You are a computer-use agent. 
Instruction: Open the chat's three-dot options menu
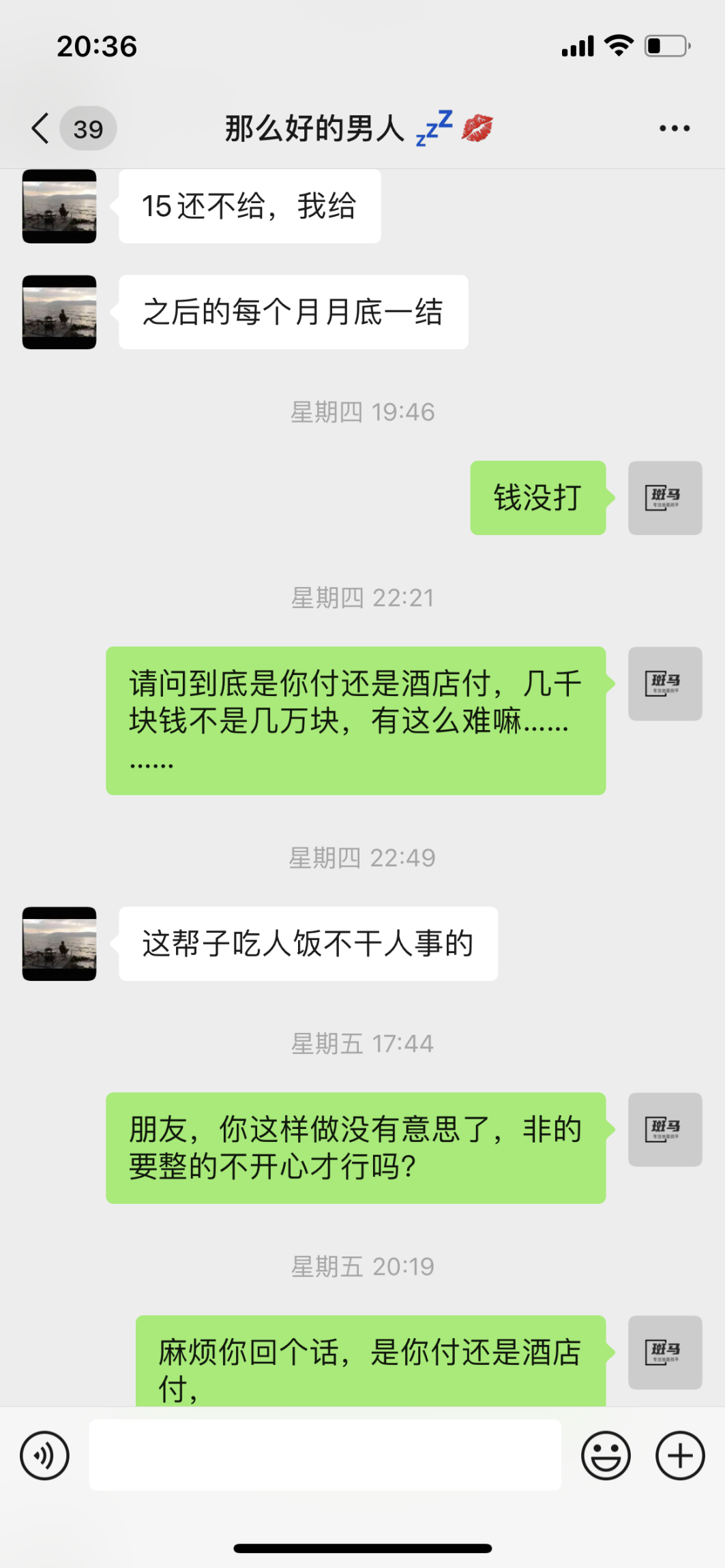tap(675, 128)
